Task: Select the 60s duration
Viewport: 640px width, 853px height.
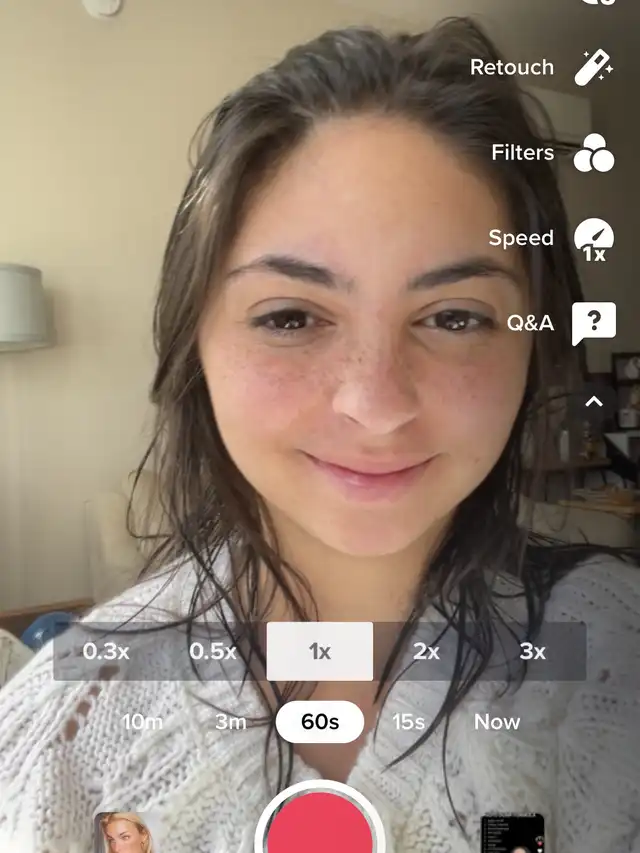Action: point(320,722)
